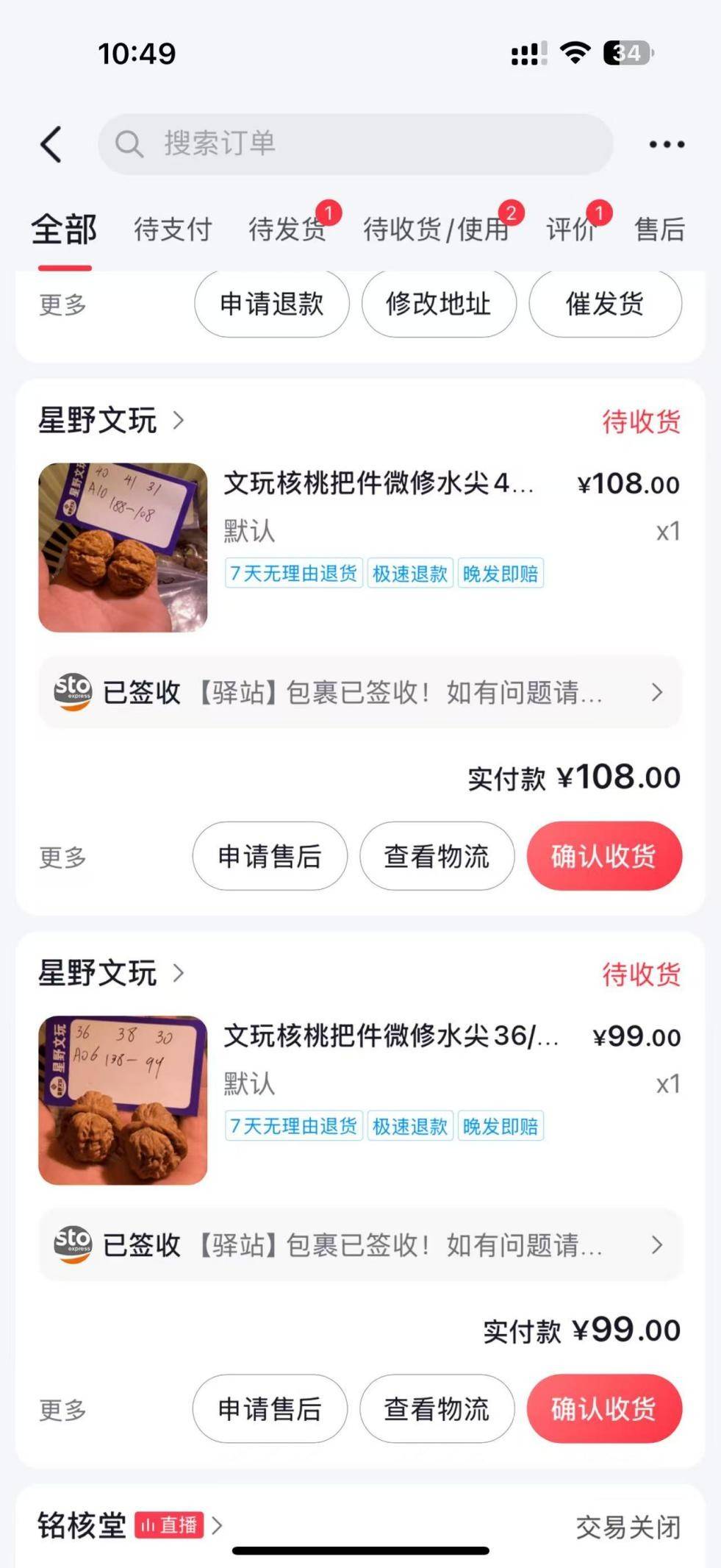
Task: Open the ¥99.00 walnut product photo
Action: tap(123, 1100)
